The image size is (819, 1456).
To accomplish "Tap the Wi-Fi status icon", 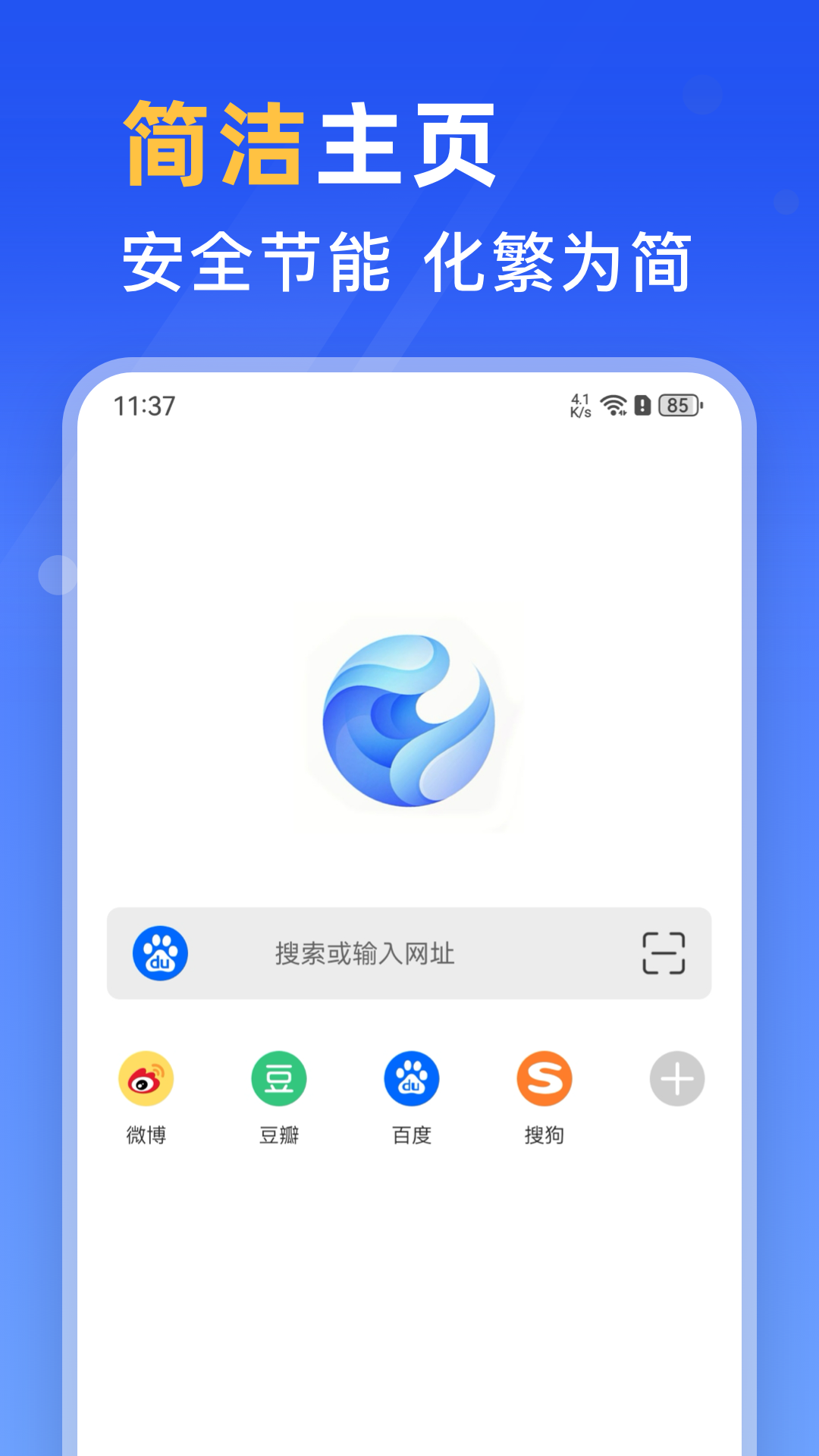I will (x=611, y=405).
